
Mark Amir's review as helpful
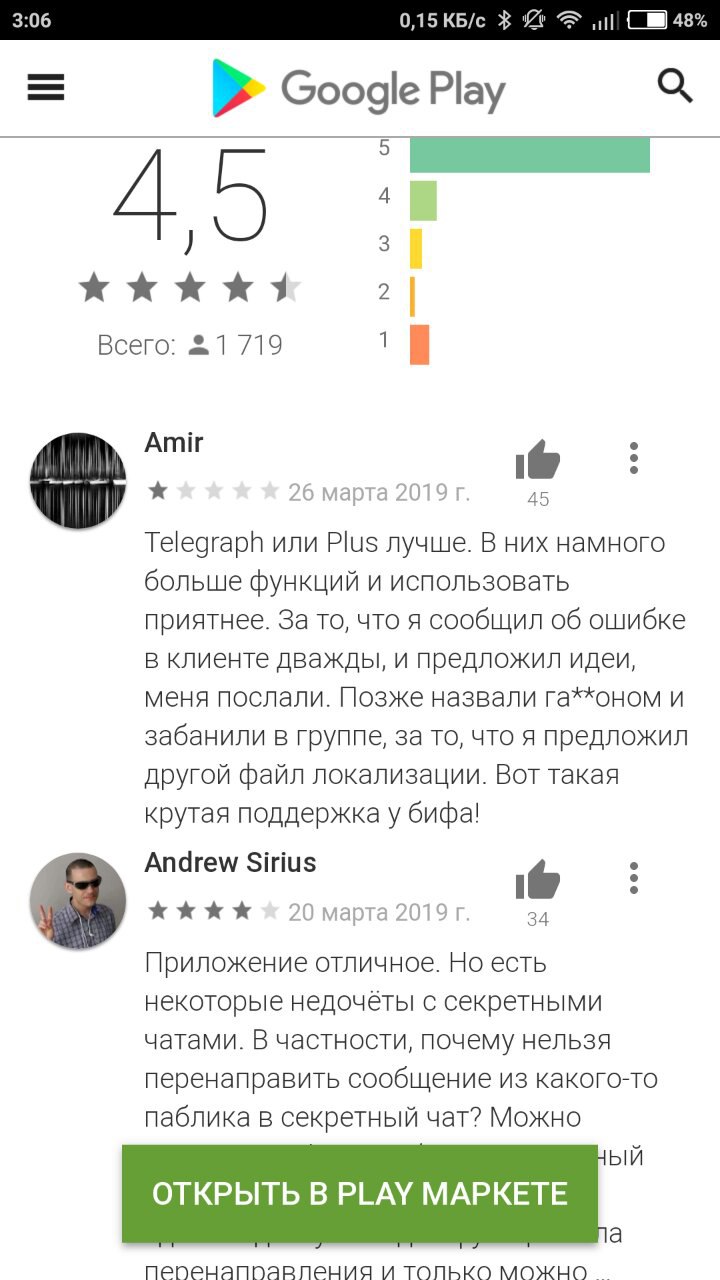[538, 461]
